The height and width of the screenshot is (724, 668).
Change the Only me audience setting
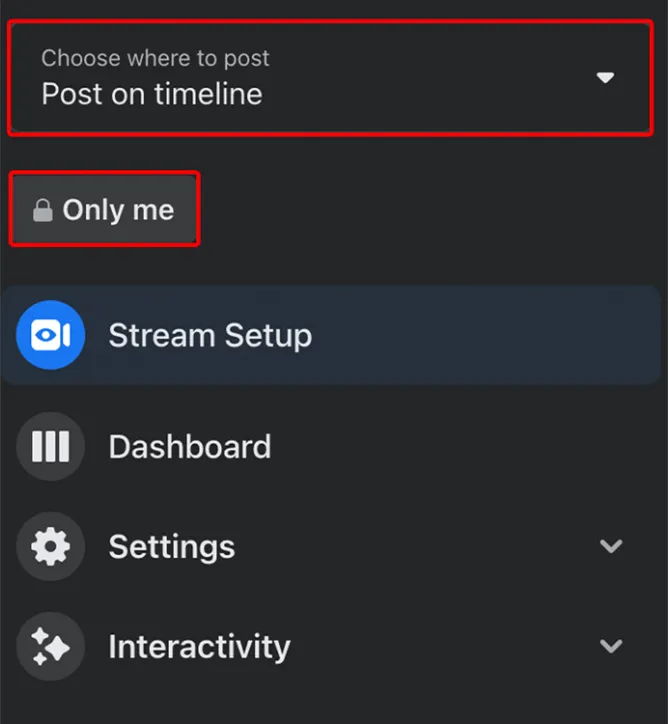pyautogui.click(x=104, y=209)
